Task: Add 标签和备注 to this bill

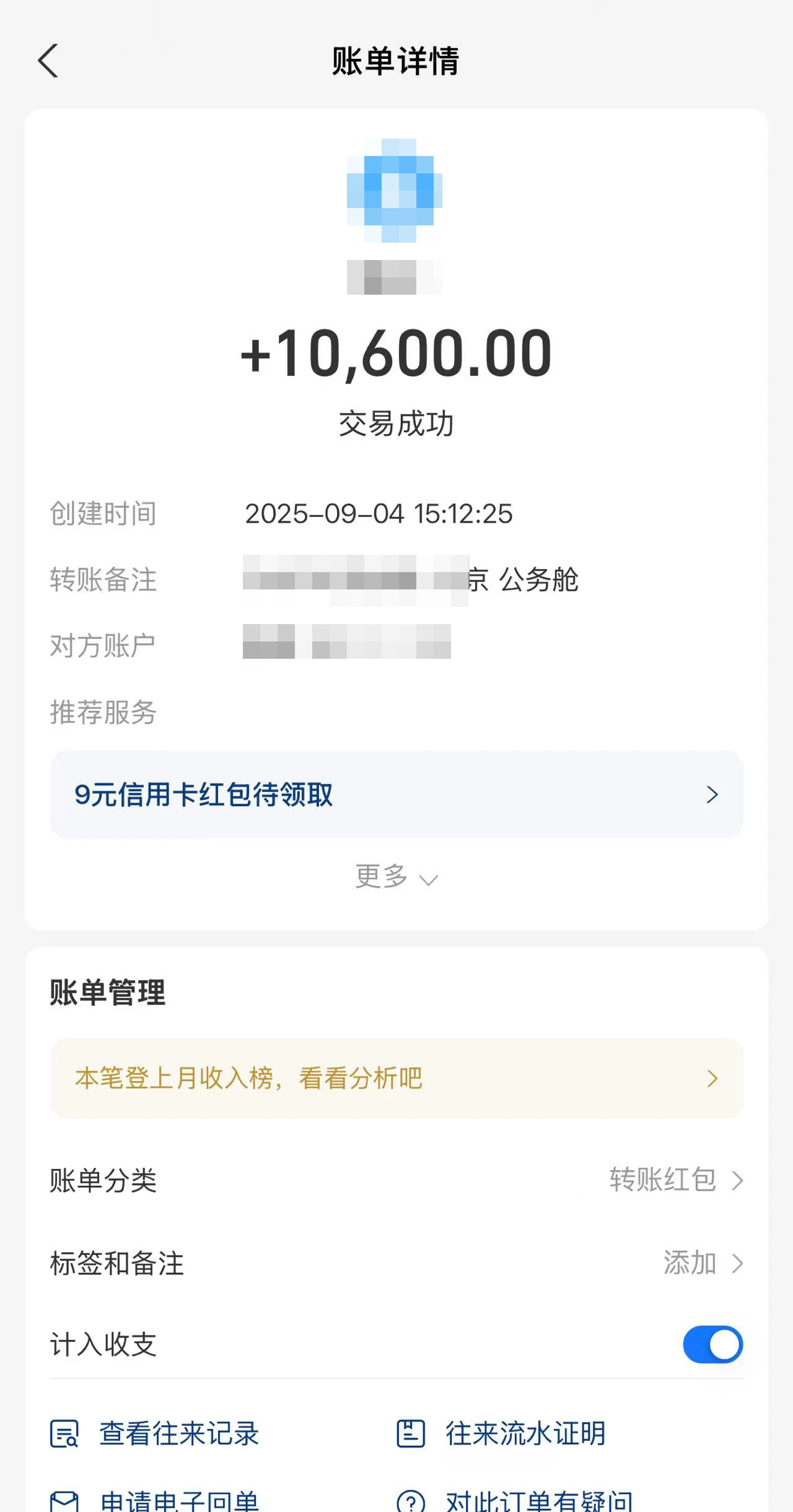Action: [x=701, y=1263]
